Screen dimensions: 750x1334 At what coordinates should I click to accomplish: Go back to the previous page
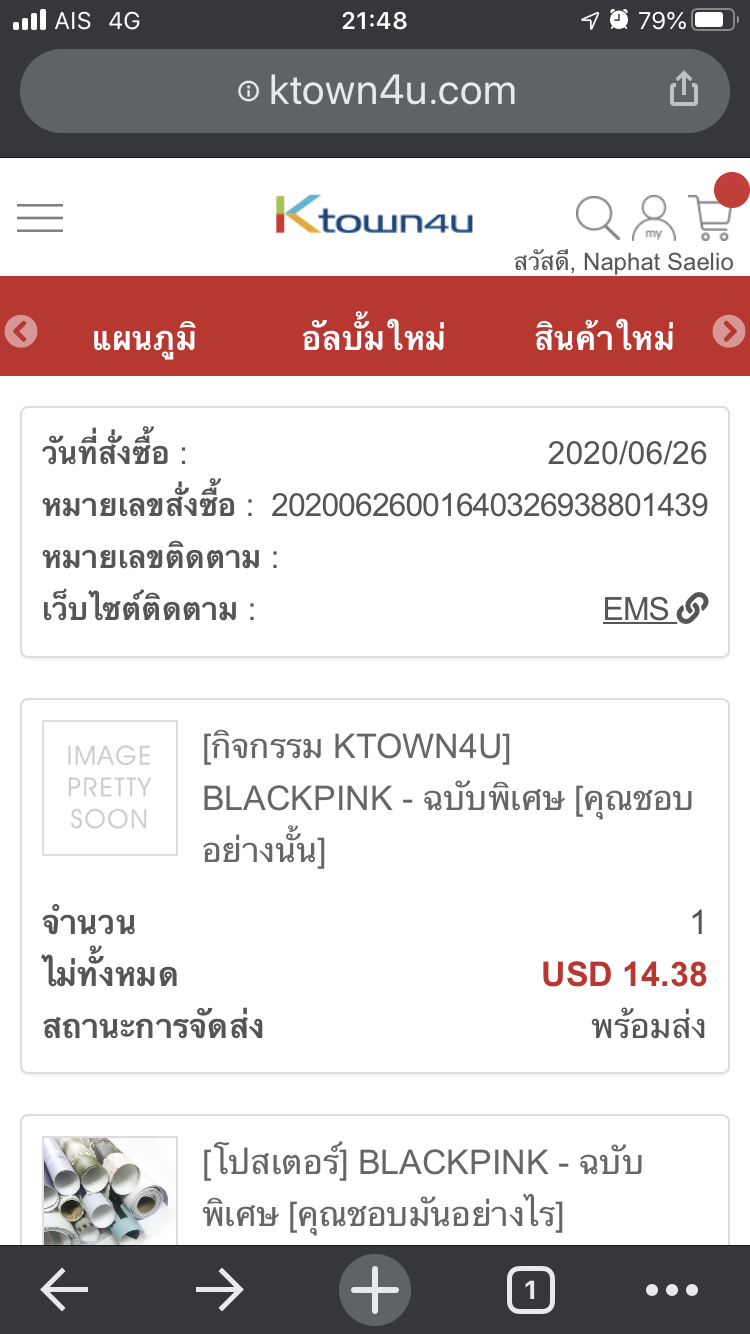[x=65, y=1290]
